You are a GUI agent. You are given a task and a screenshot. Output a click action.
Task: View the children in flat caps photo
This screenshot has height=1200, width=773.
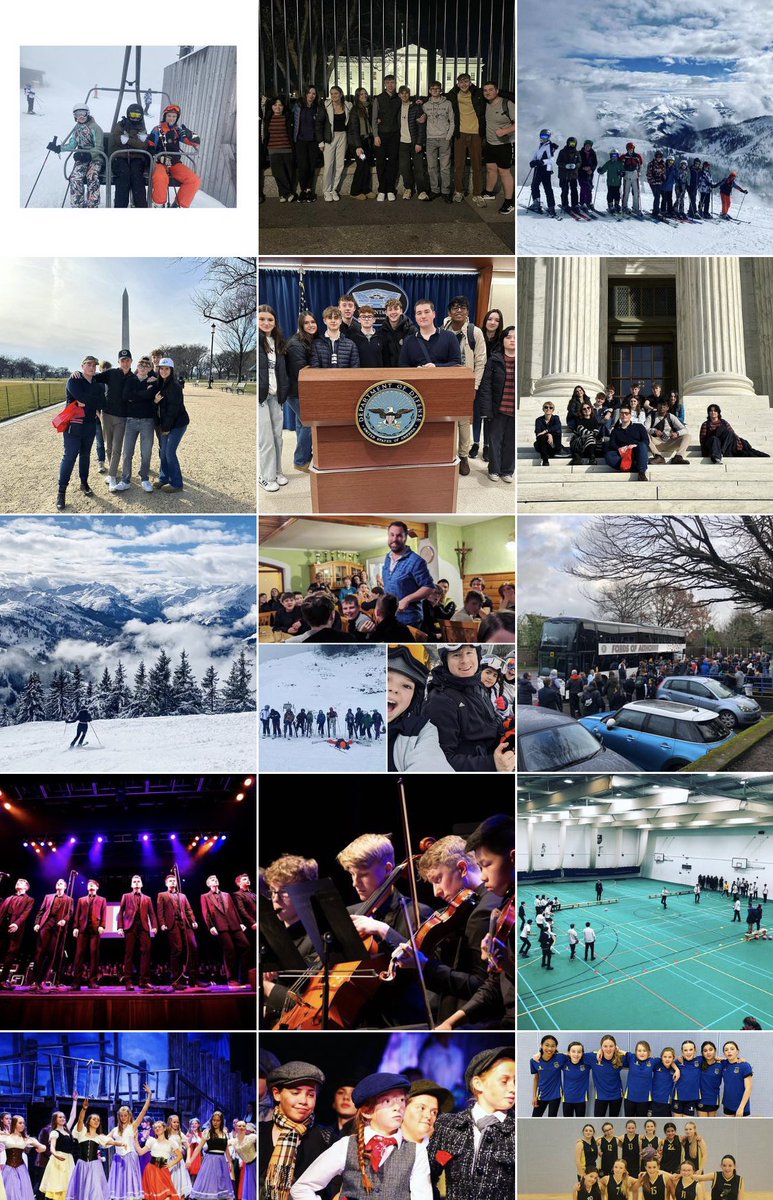(386, 1116)
